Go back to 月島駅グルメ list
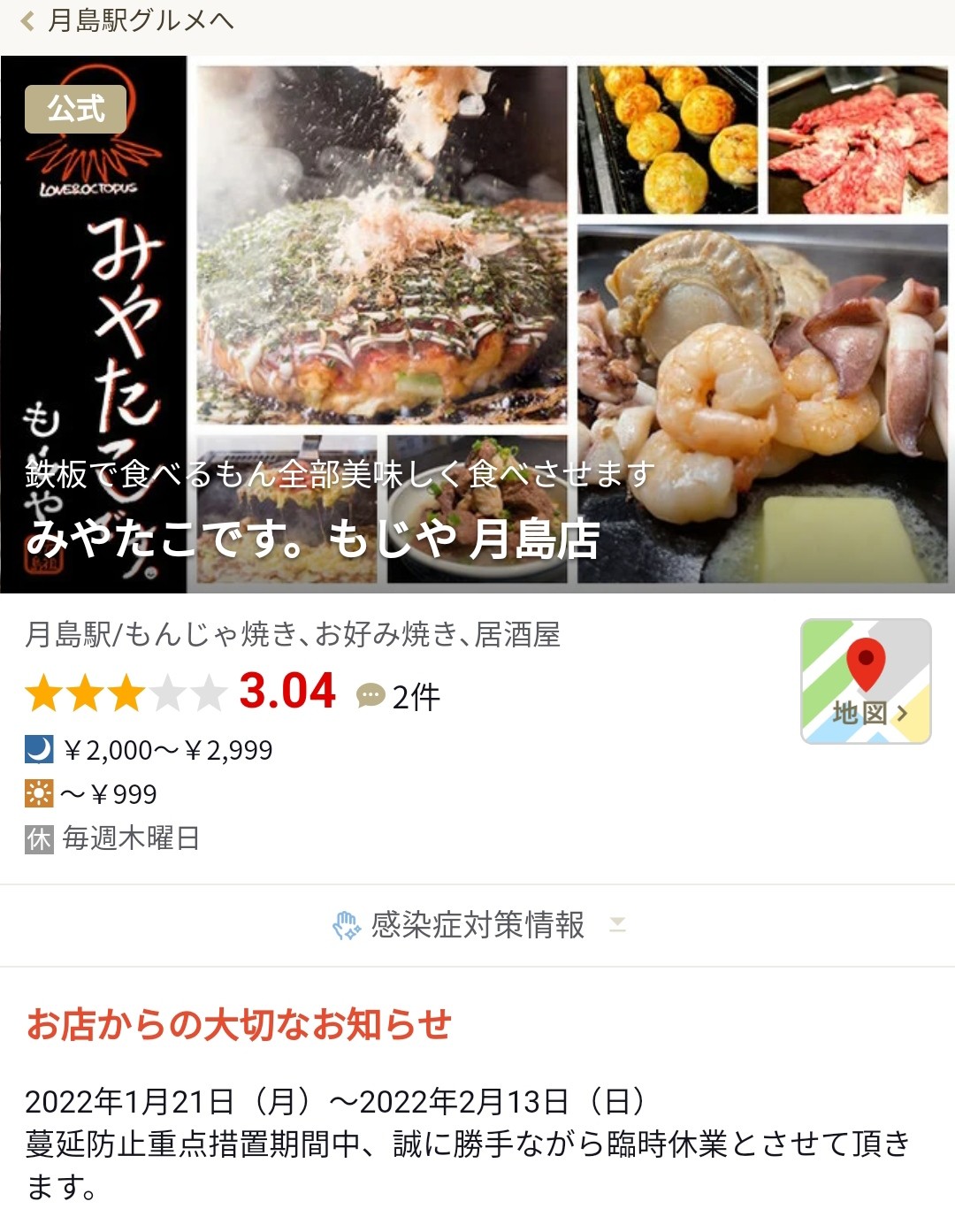955x1232 pixels. coord(128,21)
